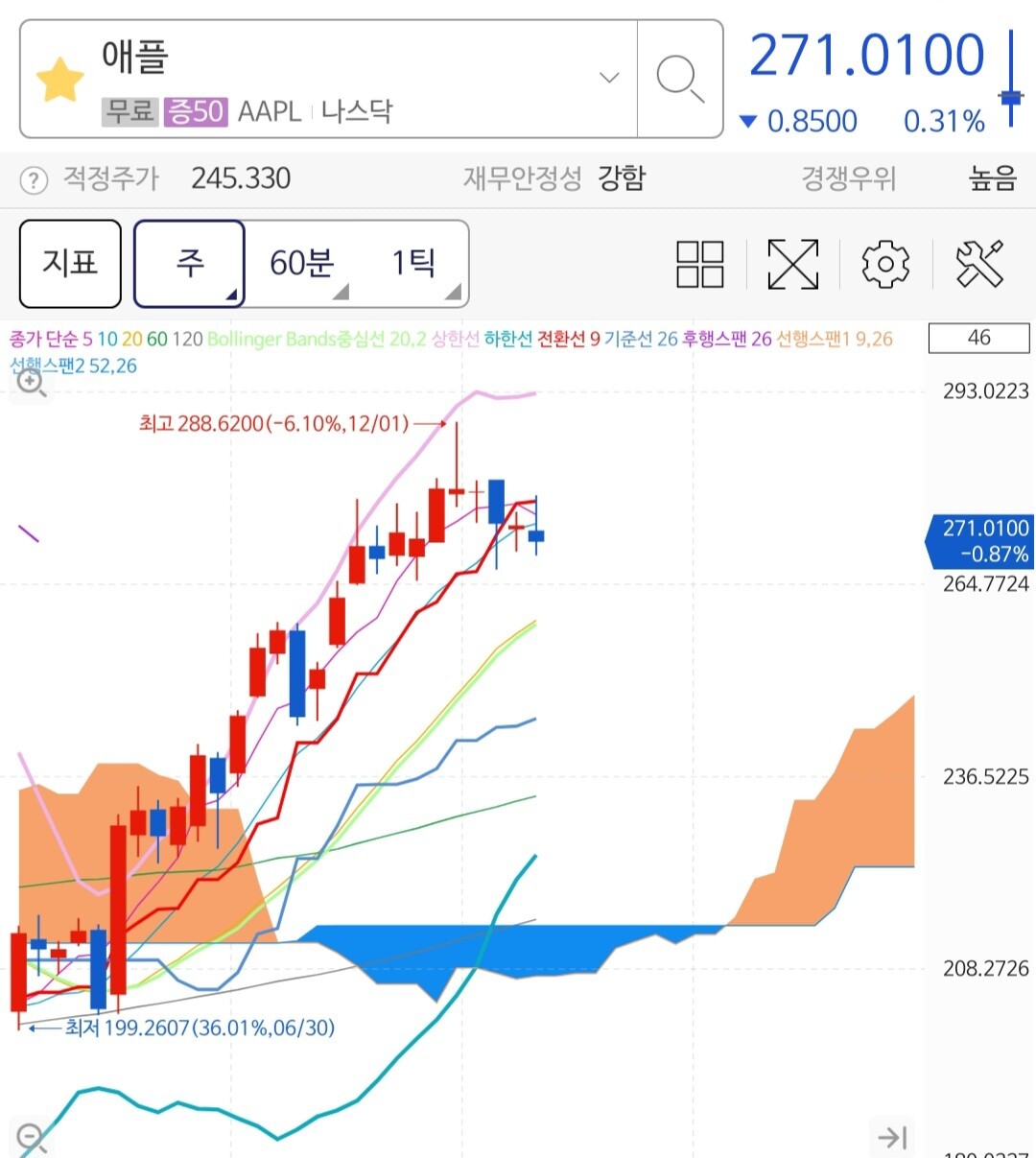Screen dimensions: 1036x1158
Task: Open chart settings gear
Action: click(x=885, y=264)
